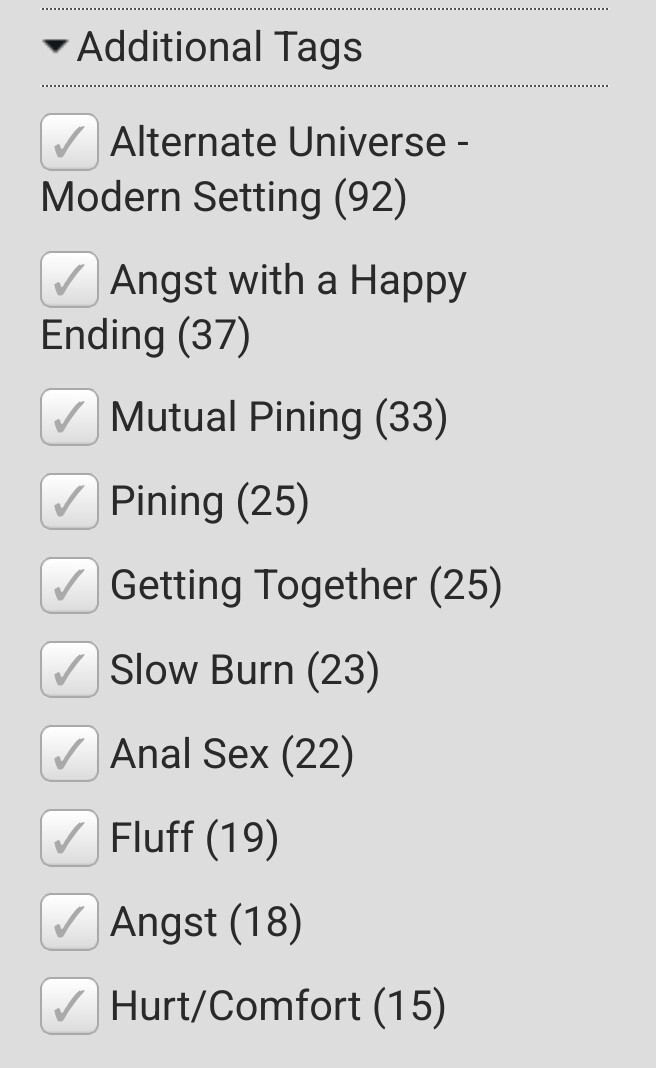Toggle the Alternate Universe - Modern Setting checkbox
The image size is (656, 1068).
[69, 143]
